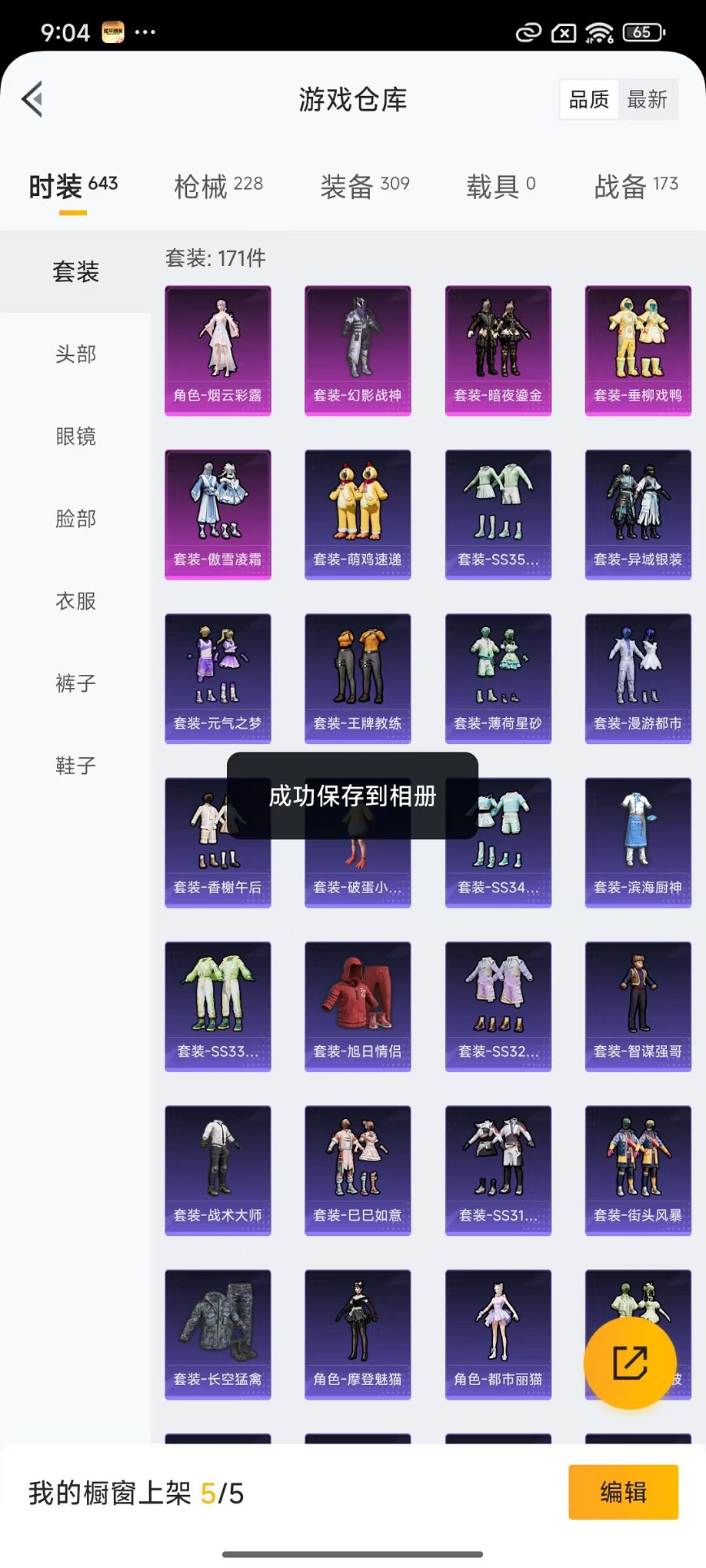Select the 鞋子 shoes category

coord(75,766)
